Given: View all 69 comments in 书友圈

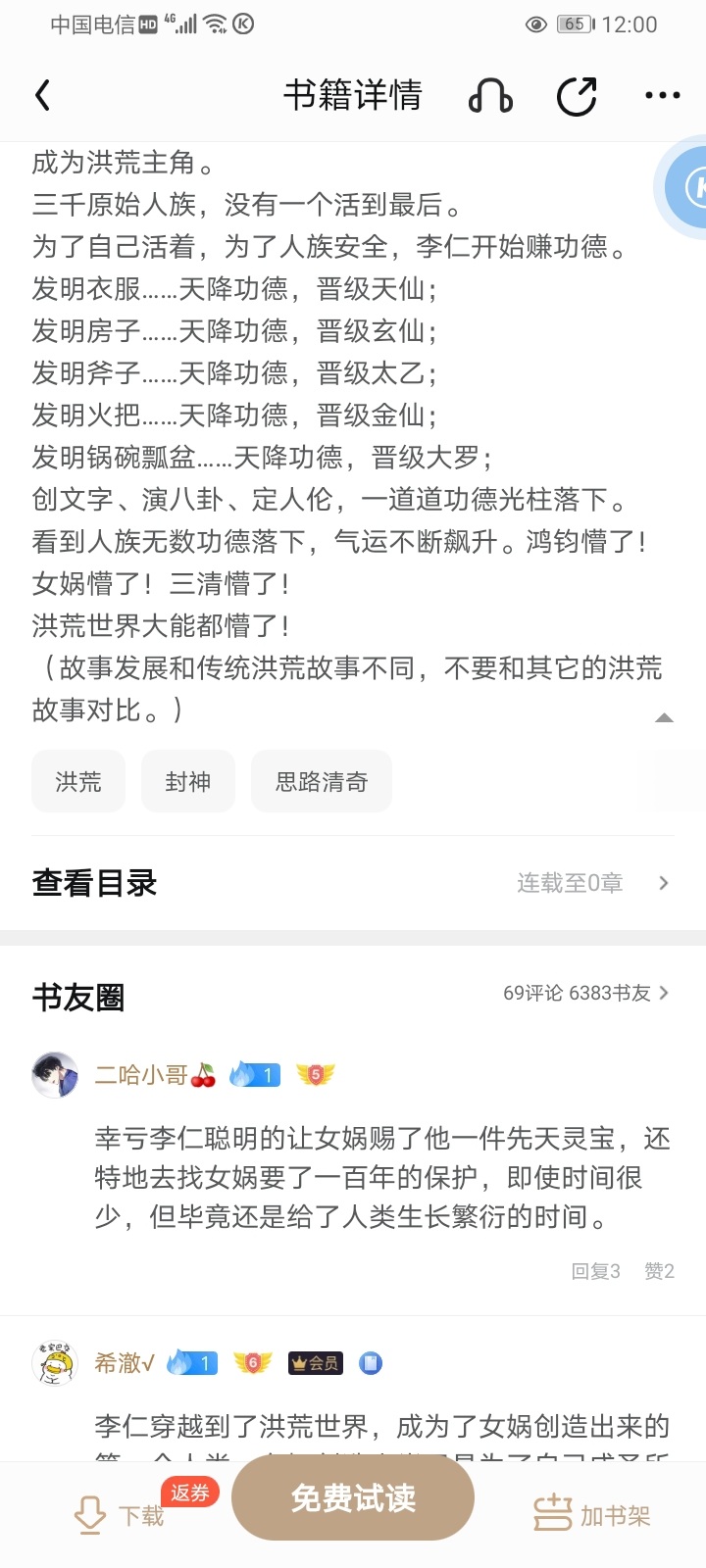Looking at the screenshot, I should coord(585,993).
